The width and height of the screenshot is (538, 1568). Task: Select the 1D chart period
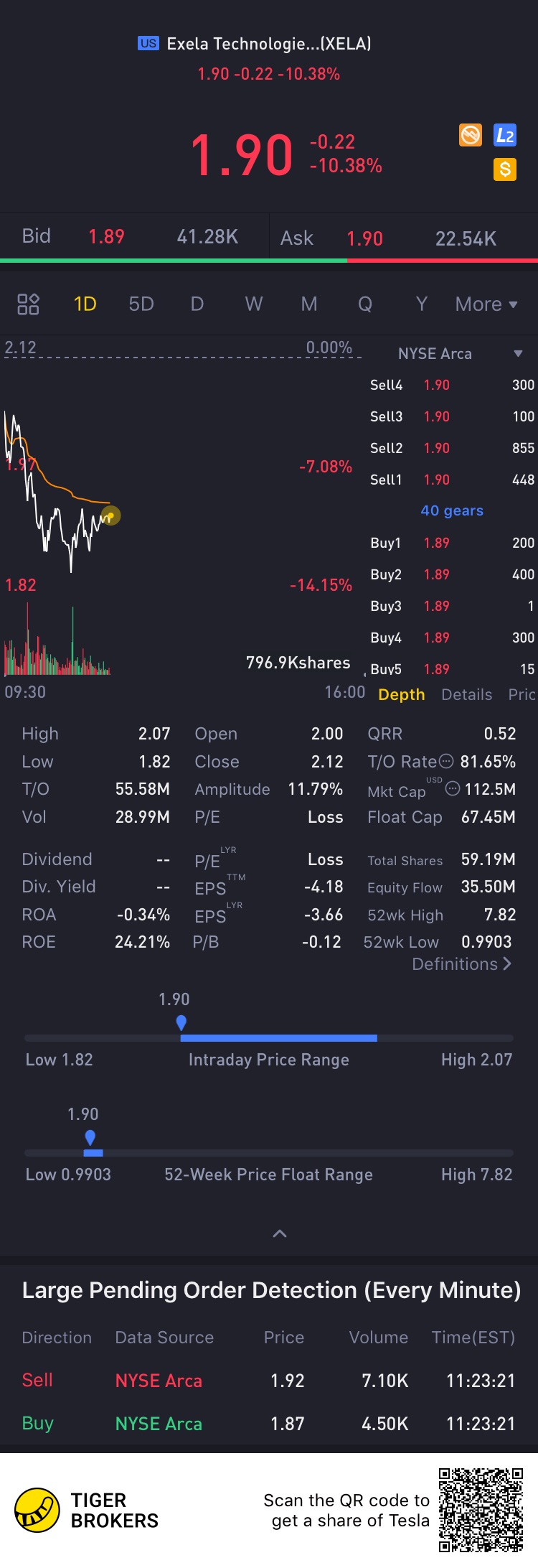[85, 304]
